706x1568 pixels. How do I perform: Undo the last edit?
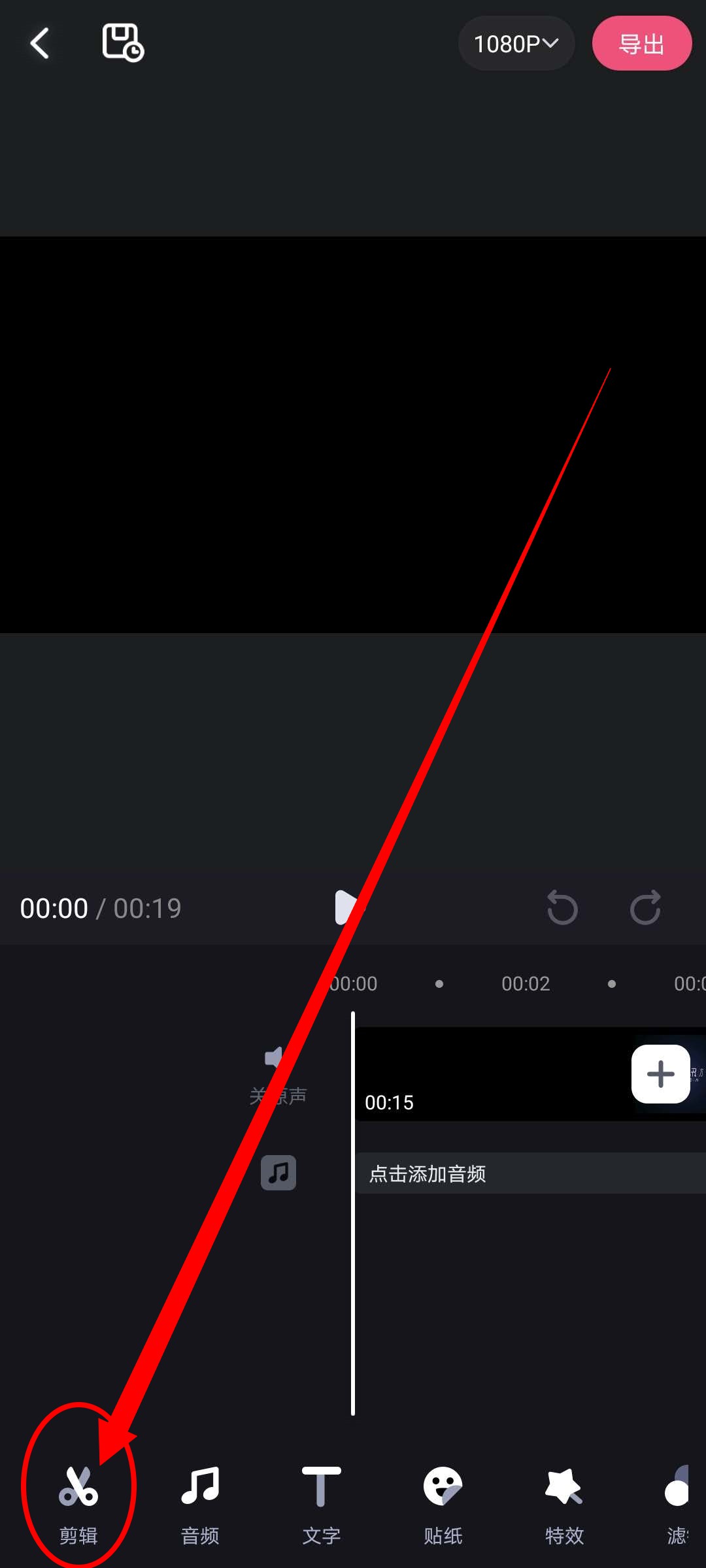562,908
